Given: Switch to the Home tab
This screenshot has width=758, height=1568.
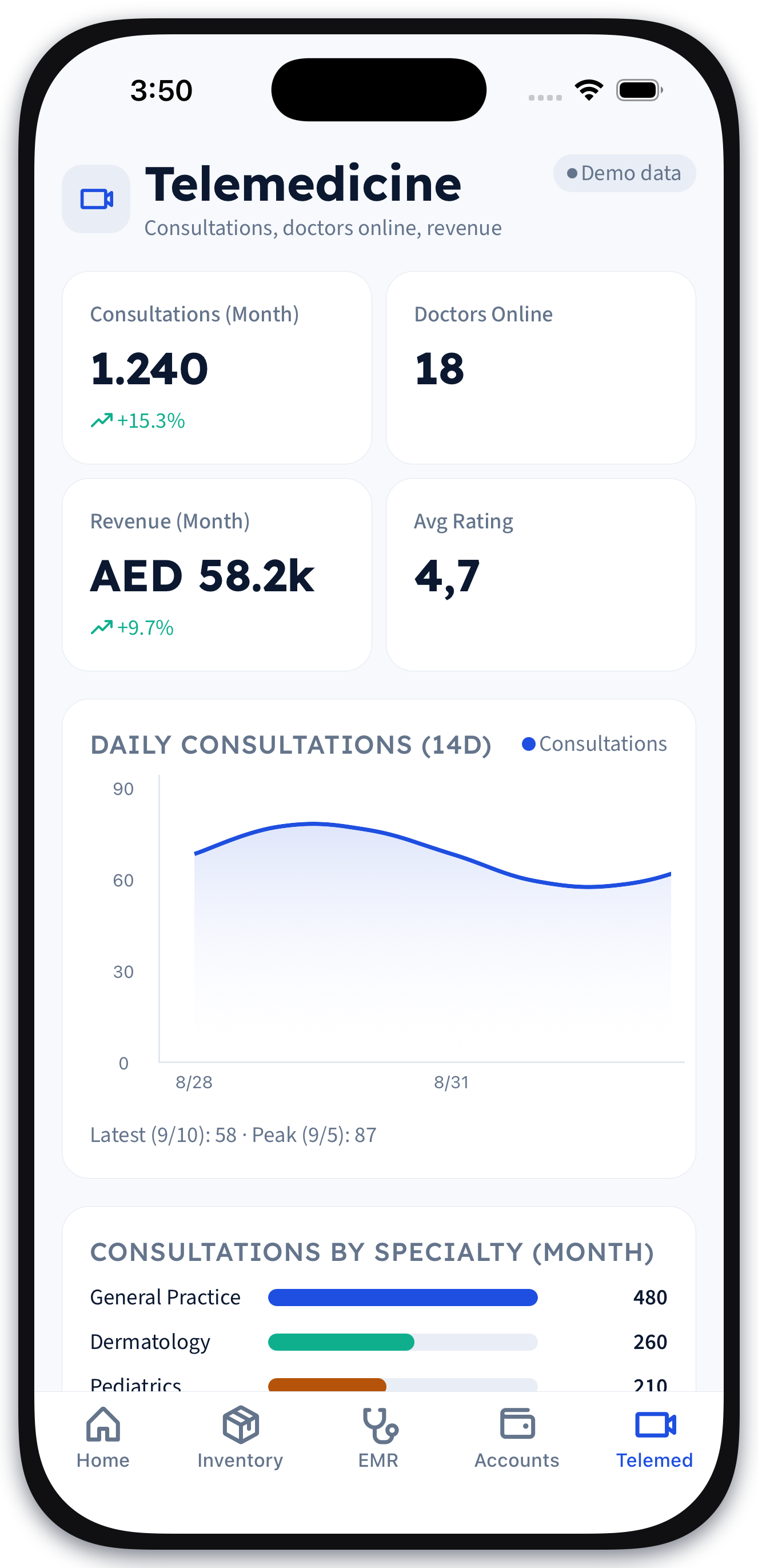Looking at the screenshot, I should click(x=103, y=1438).
